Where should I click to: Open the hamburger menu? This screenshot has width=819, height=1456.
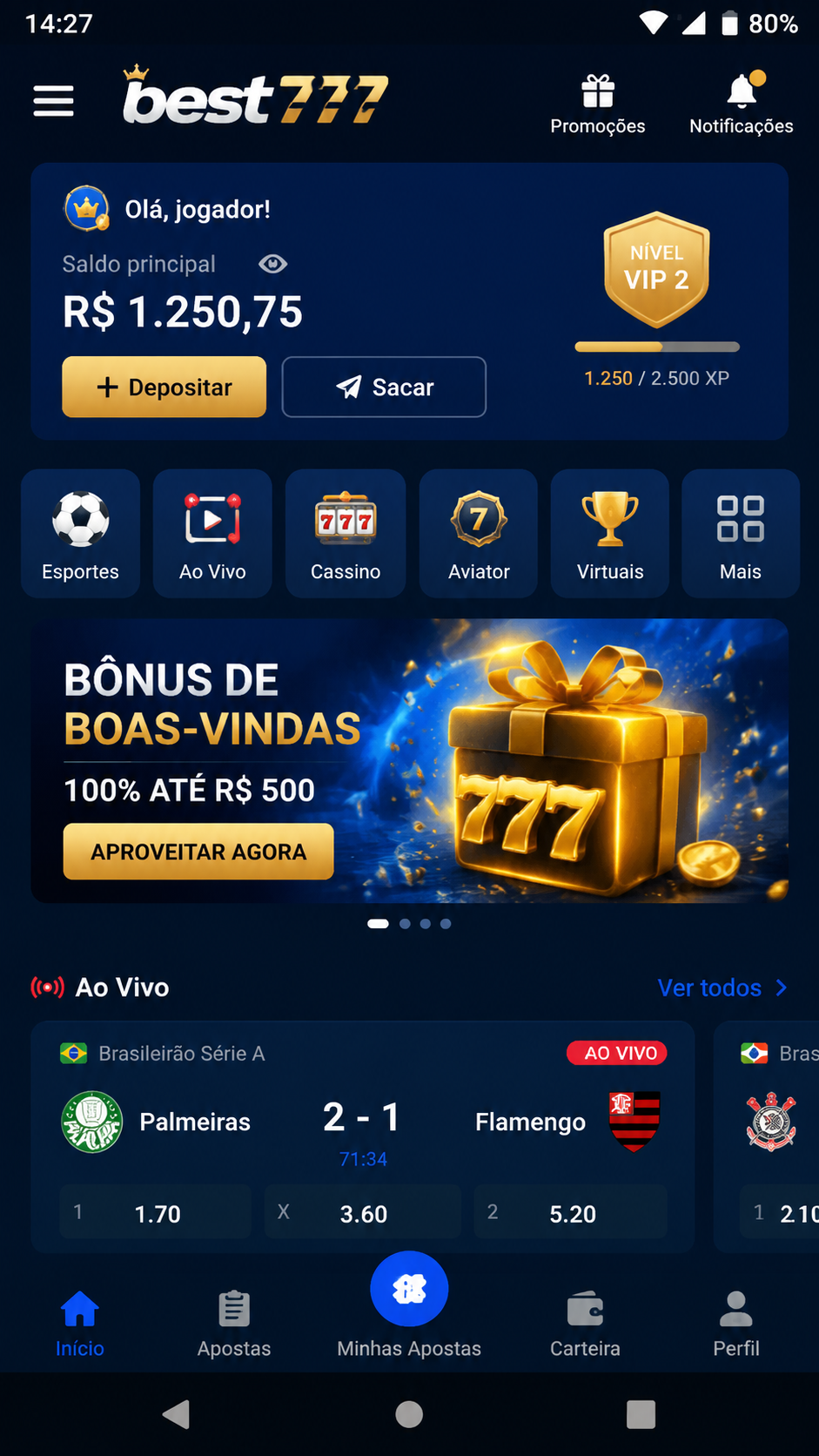pyautogui.click(x=53, y=102)
